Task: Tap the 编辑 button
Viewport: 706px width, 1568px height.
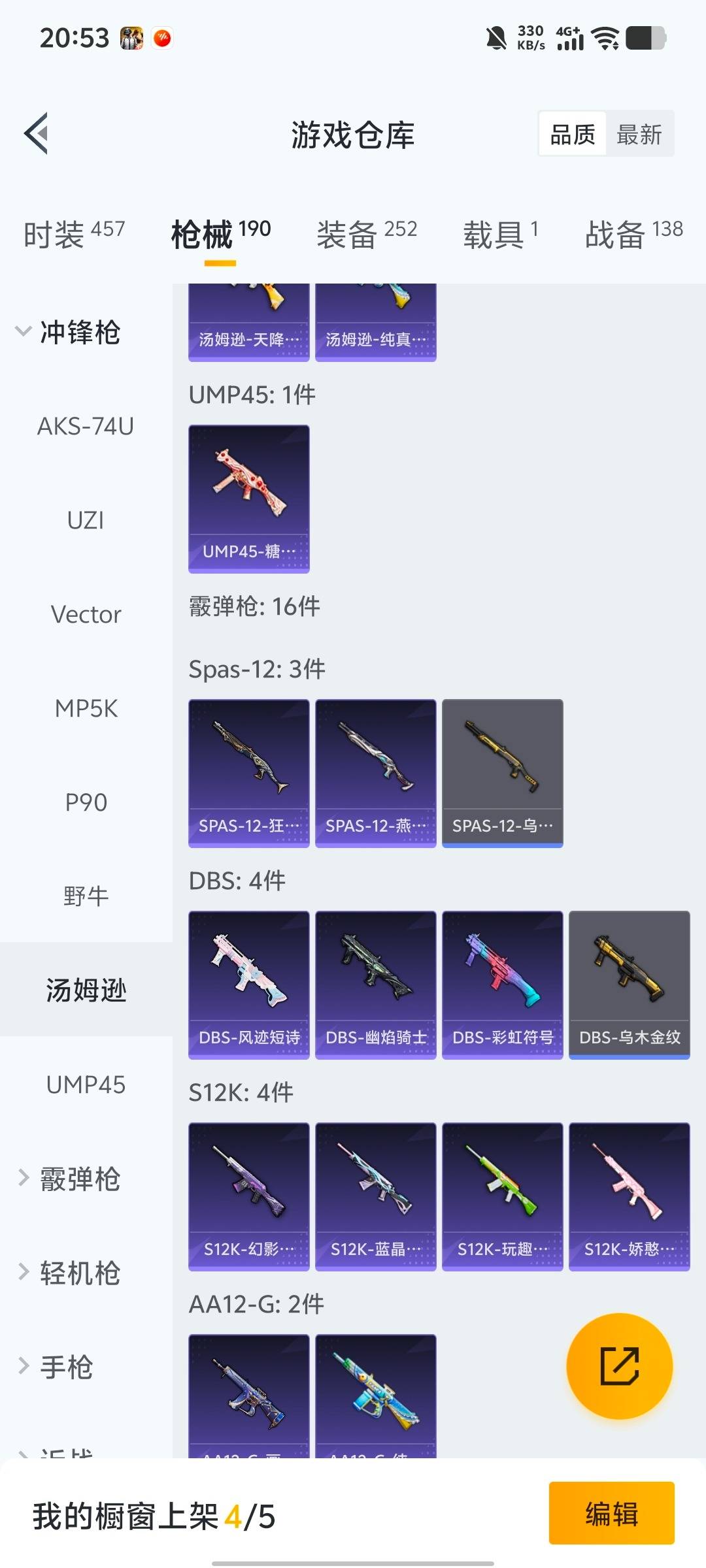Action: click(611, 1513)
